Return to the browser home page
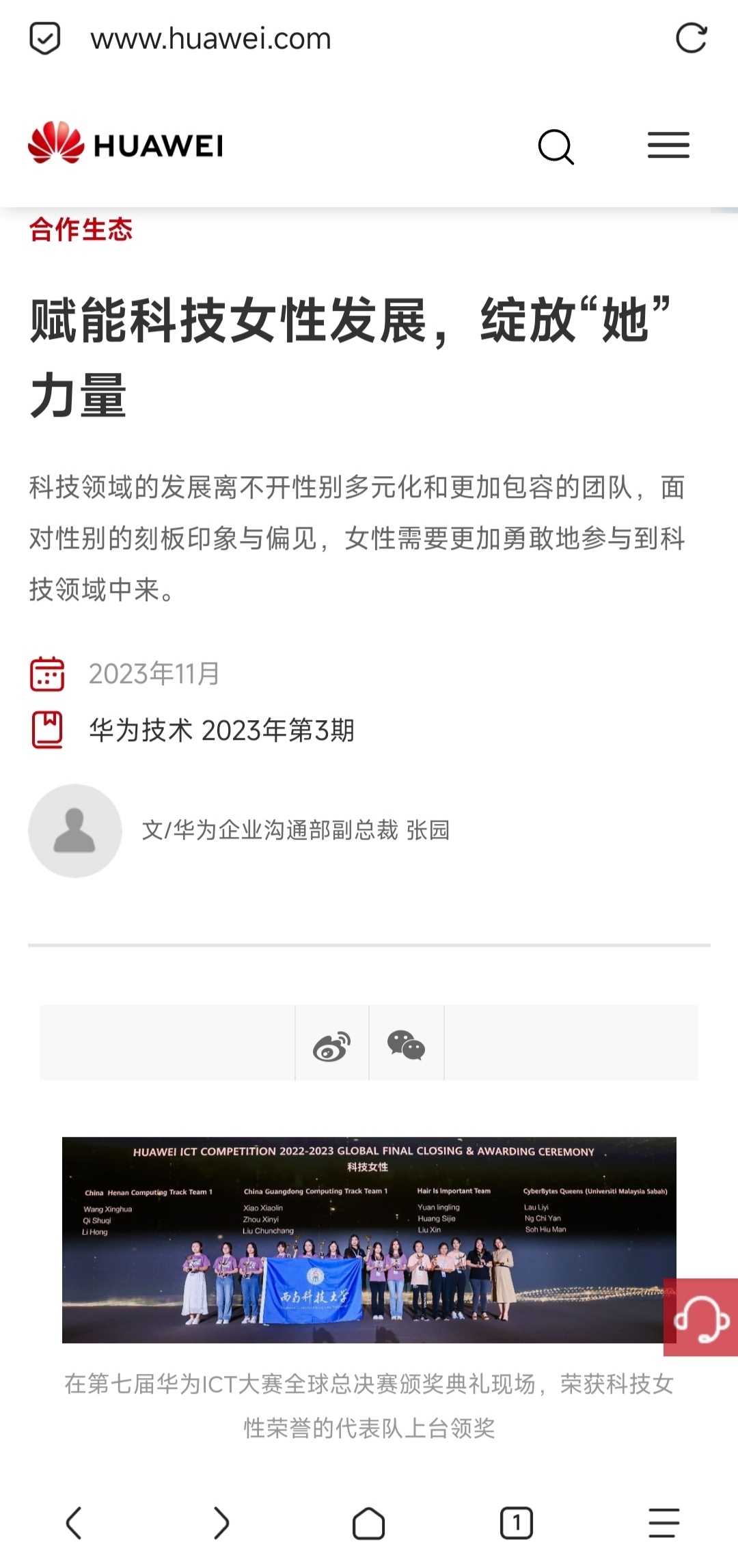 click(x=368, y=1523)
